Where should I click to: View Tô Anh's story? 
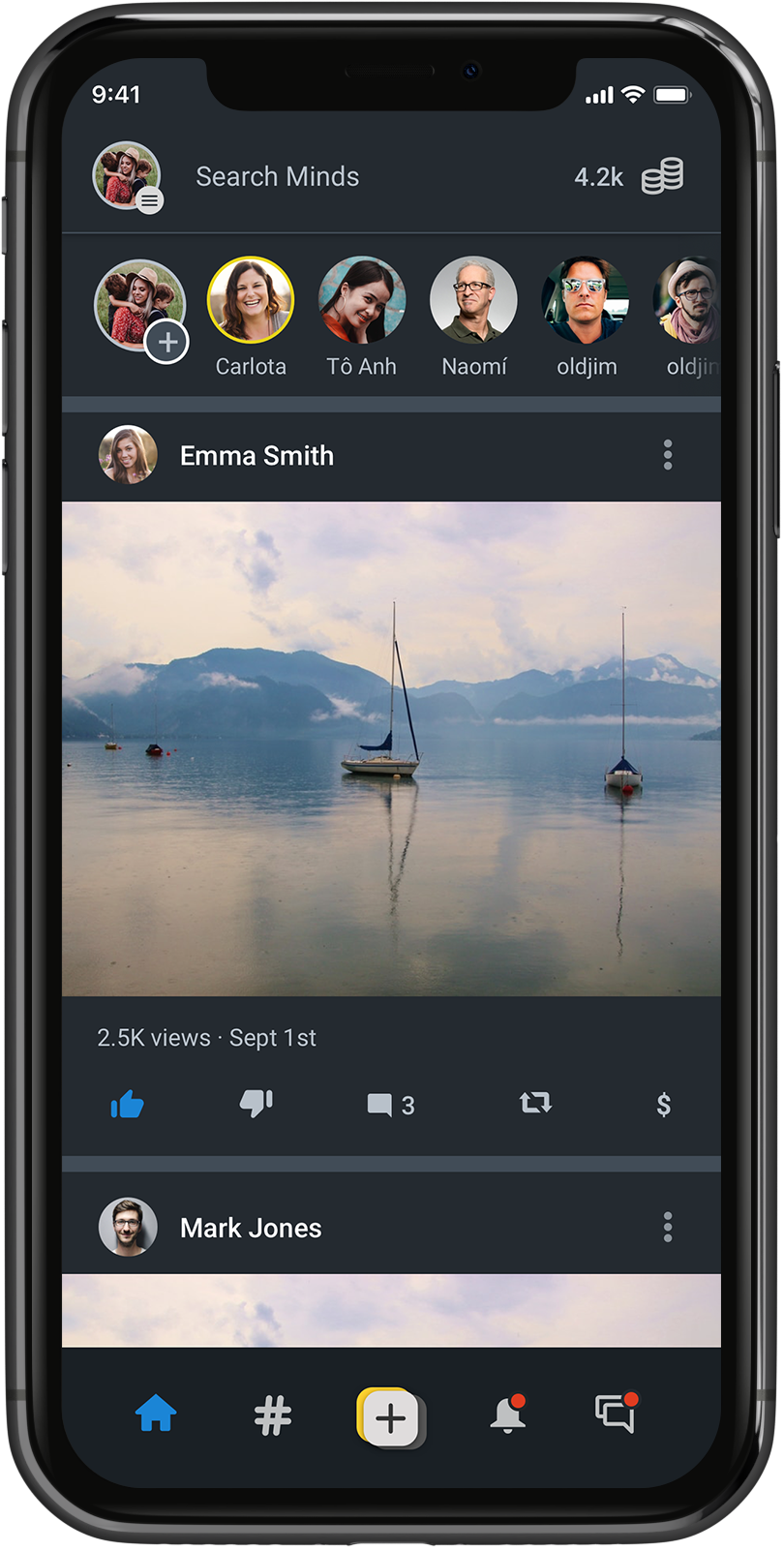[362, 301]
